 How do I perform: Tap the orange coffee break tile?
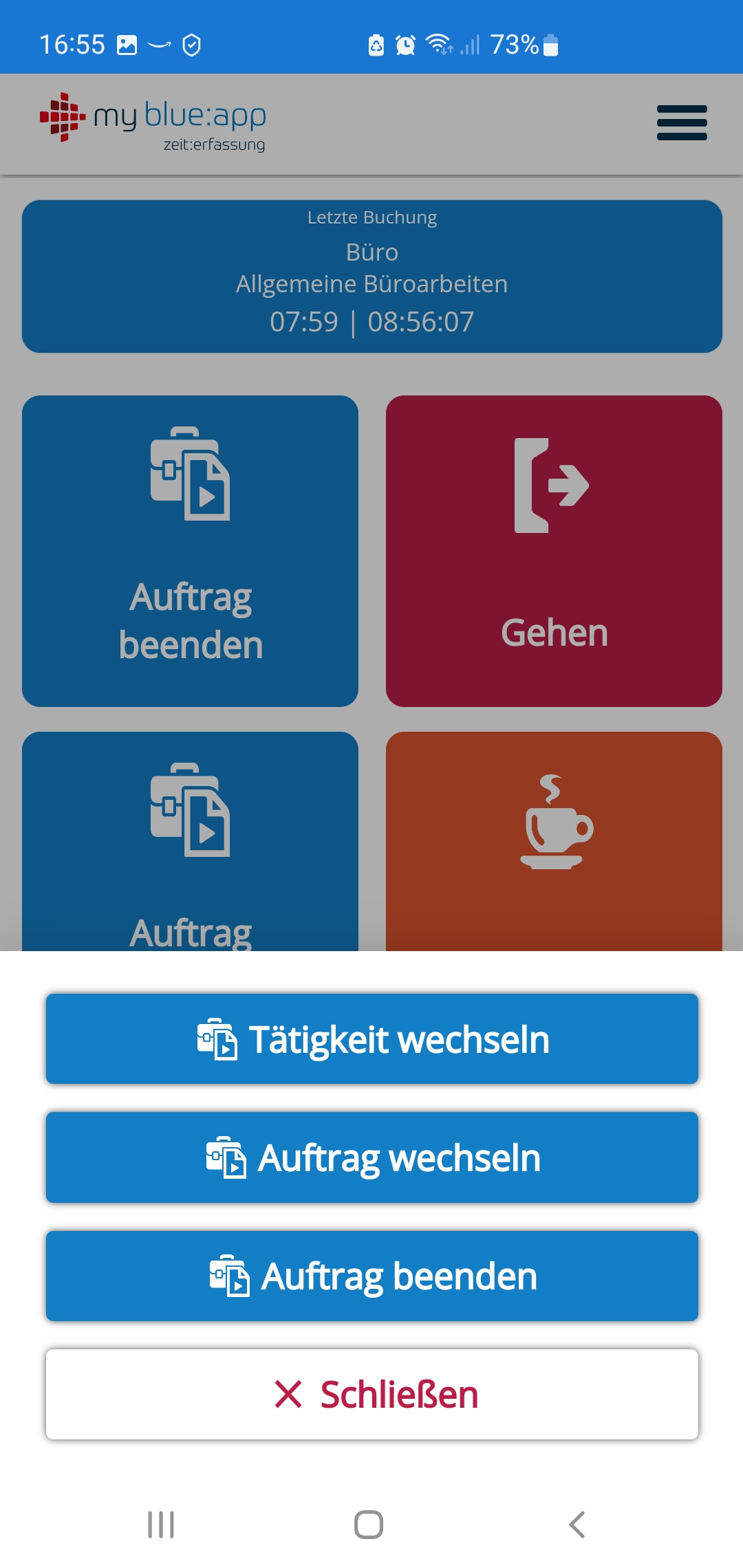click(554, 840)
